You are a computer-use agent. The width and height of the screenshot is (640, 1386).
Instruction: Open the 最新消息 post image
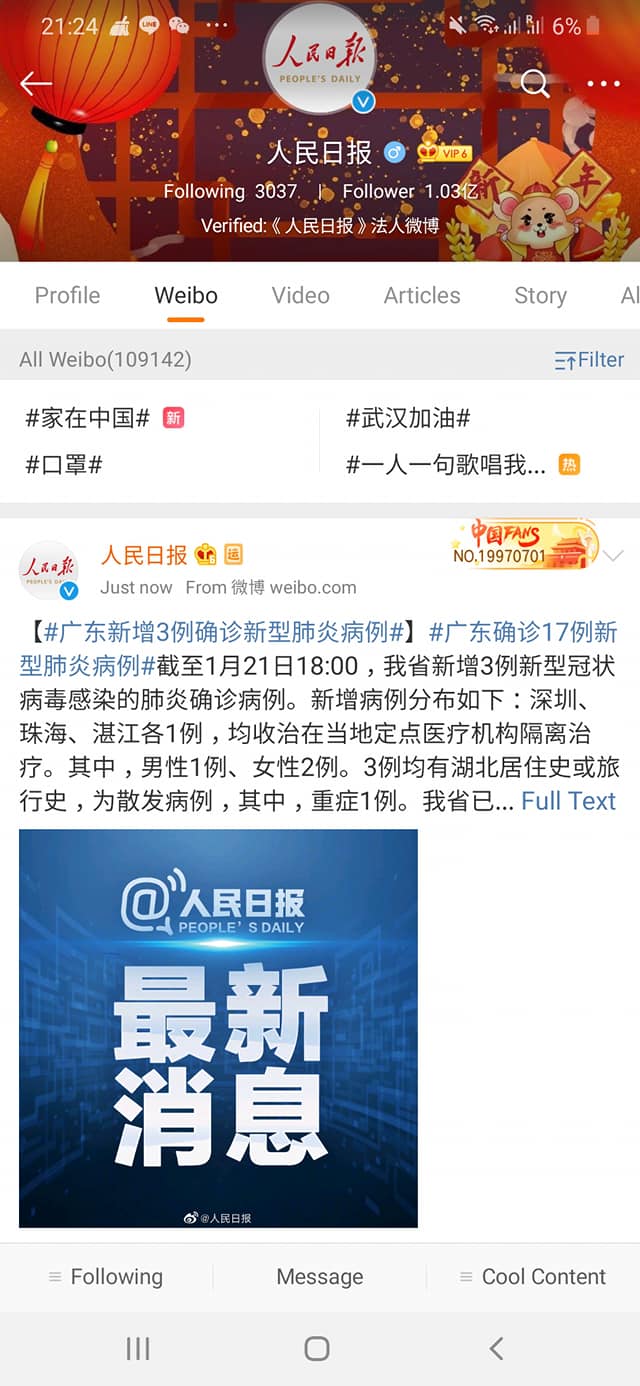click(x=218, y=1028)
